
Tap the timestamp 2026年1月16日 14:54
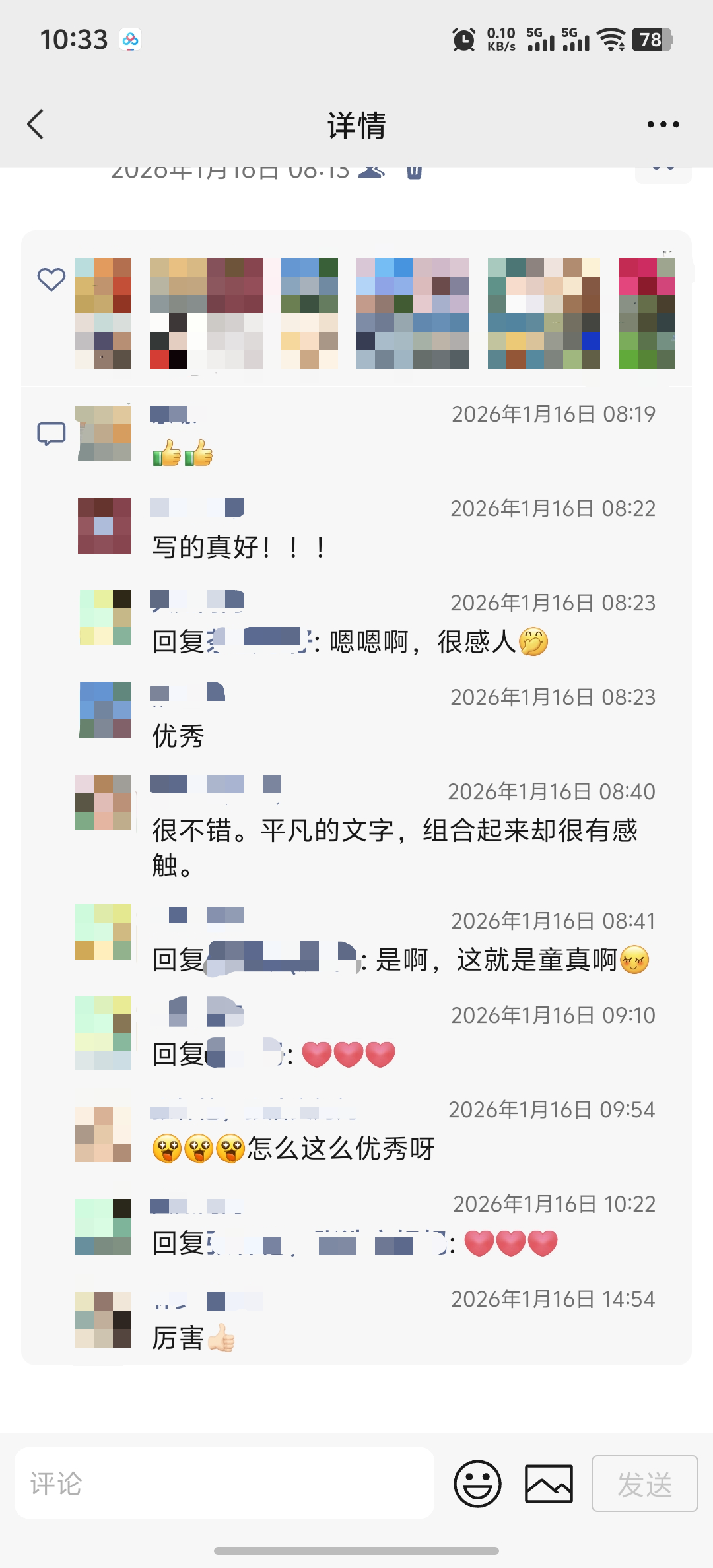click(553, 1298)
